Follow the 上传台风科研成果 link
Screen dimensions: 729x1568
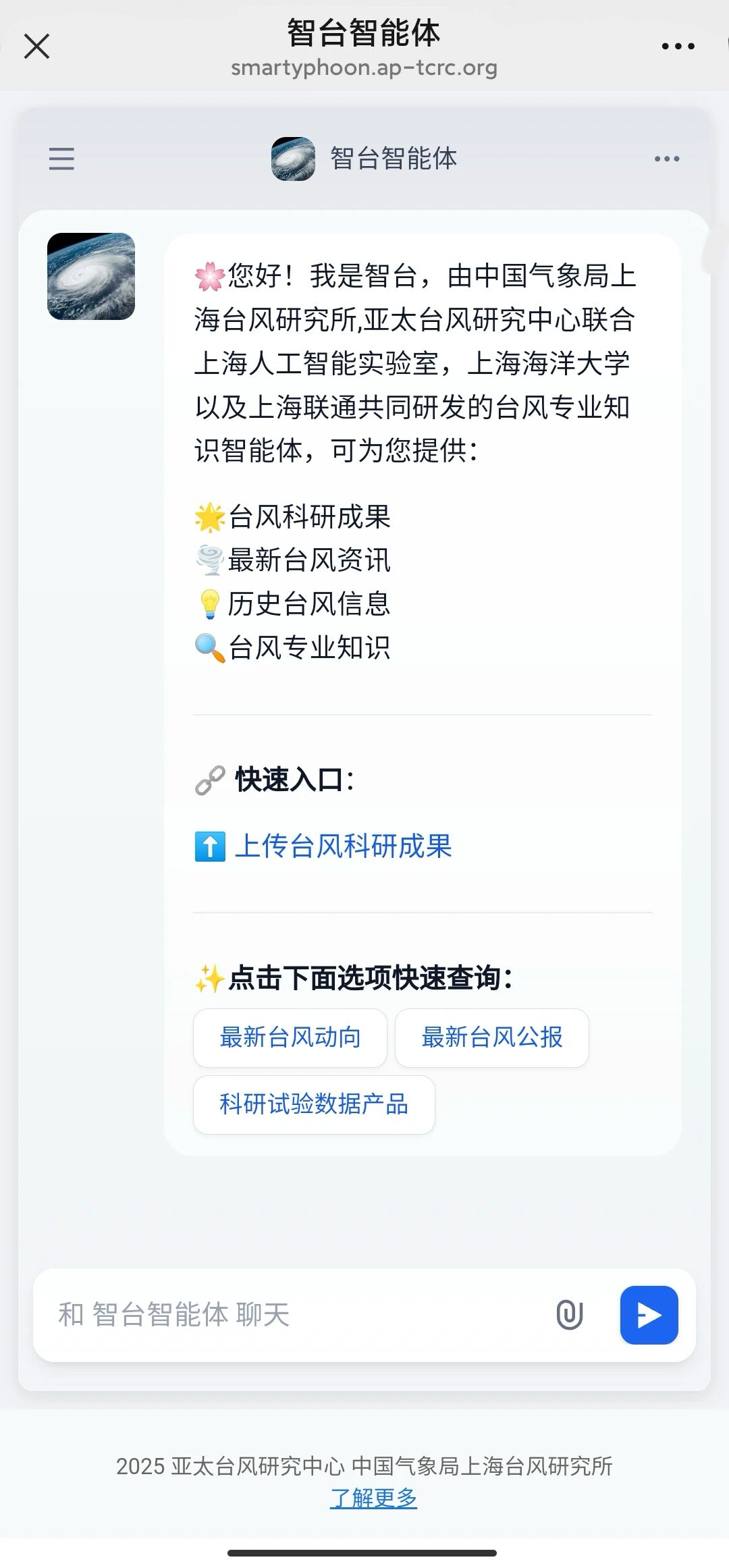[x=343, y=846]
